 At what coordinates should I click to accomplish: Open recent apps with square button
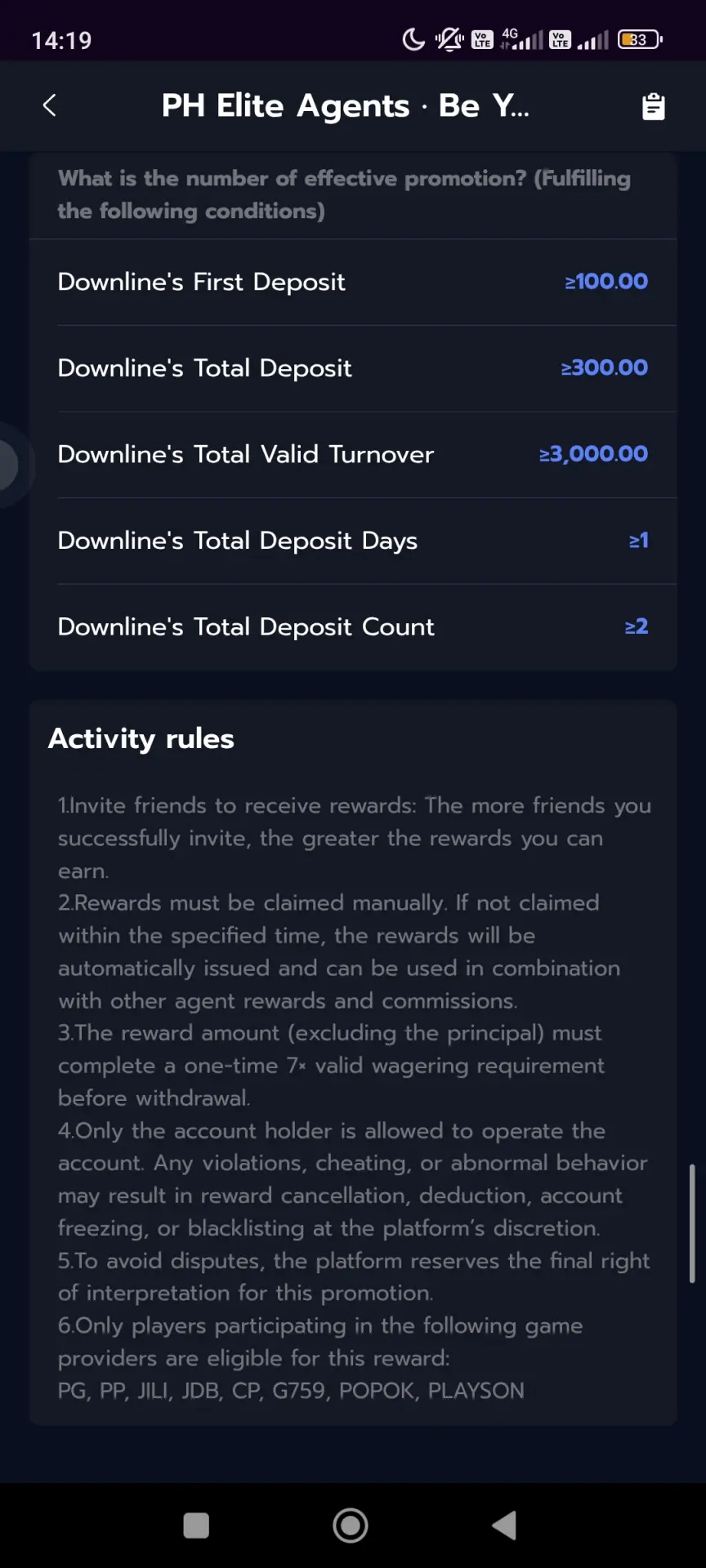tap(196, 1525)
